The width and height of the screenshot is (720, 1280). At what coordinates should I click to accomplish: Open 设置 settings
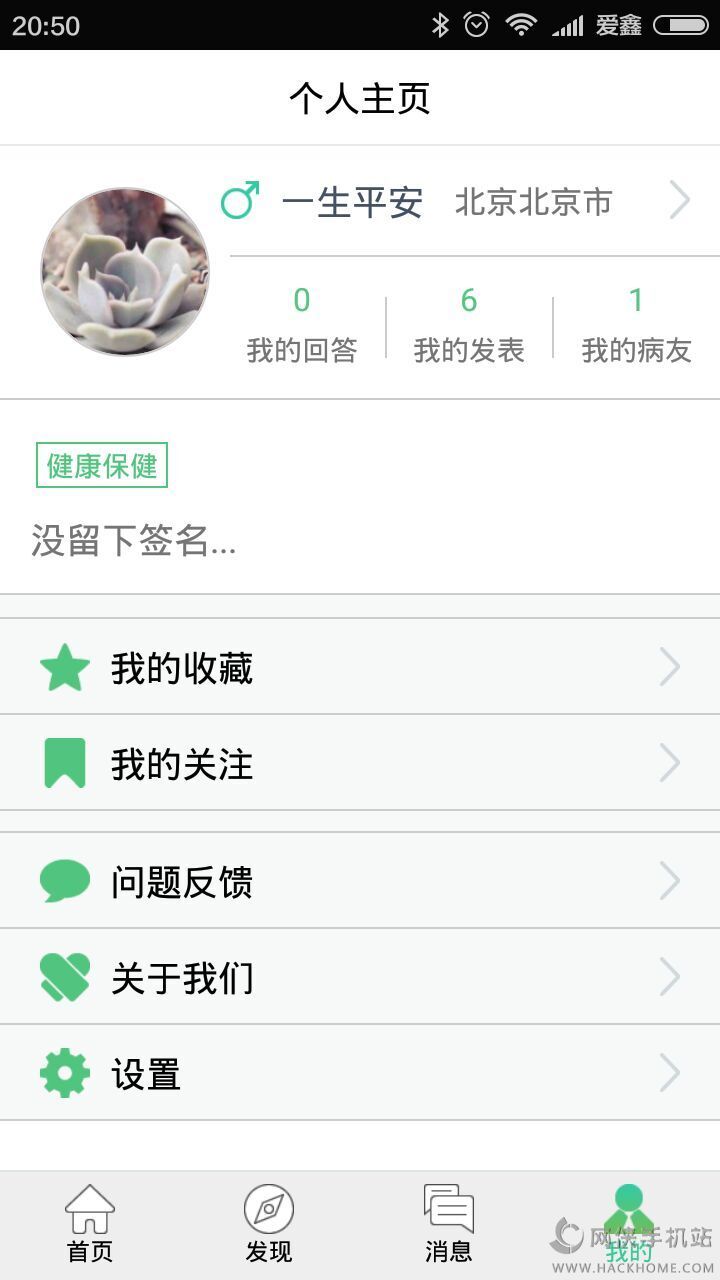[360, 1073]
